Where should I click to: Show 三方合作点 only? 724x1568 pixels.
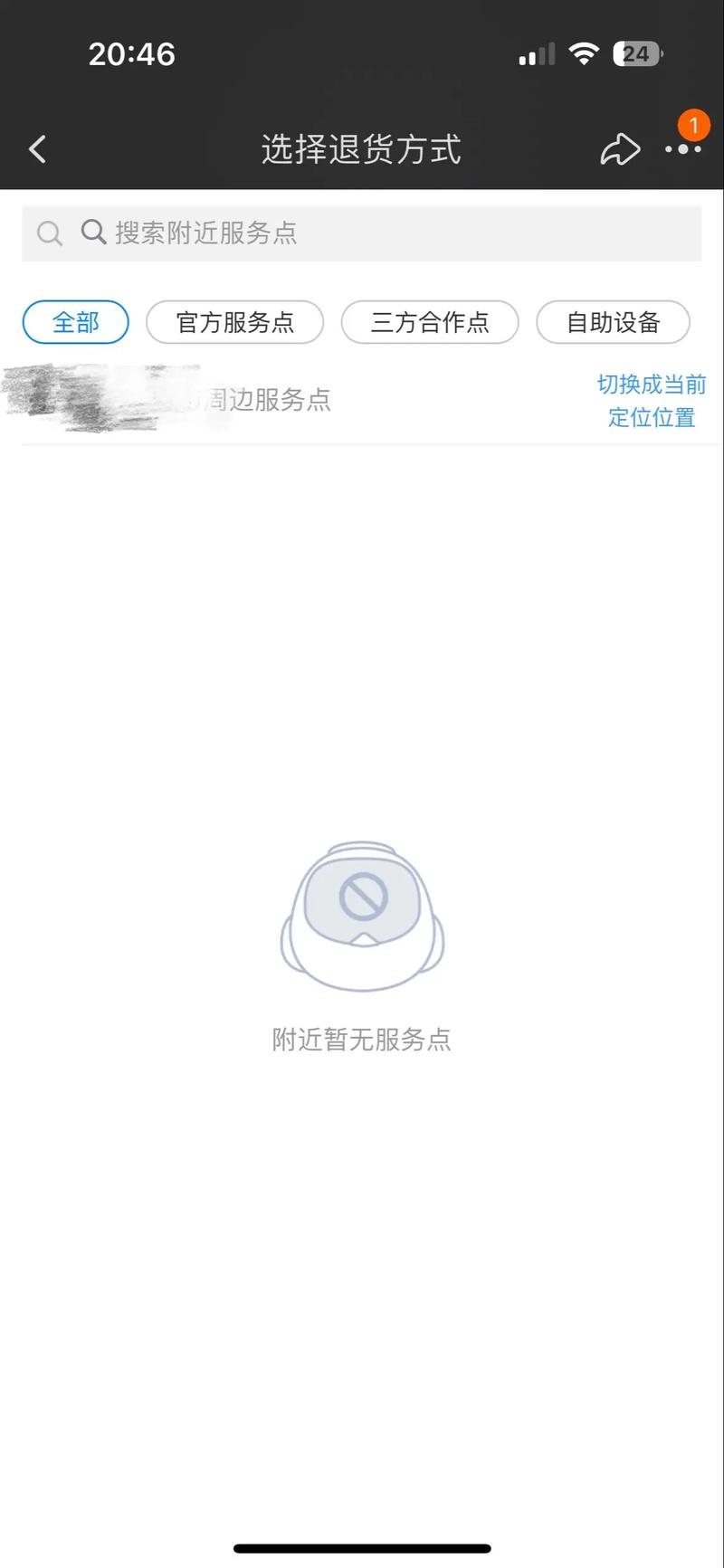click(430, 322)
